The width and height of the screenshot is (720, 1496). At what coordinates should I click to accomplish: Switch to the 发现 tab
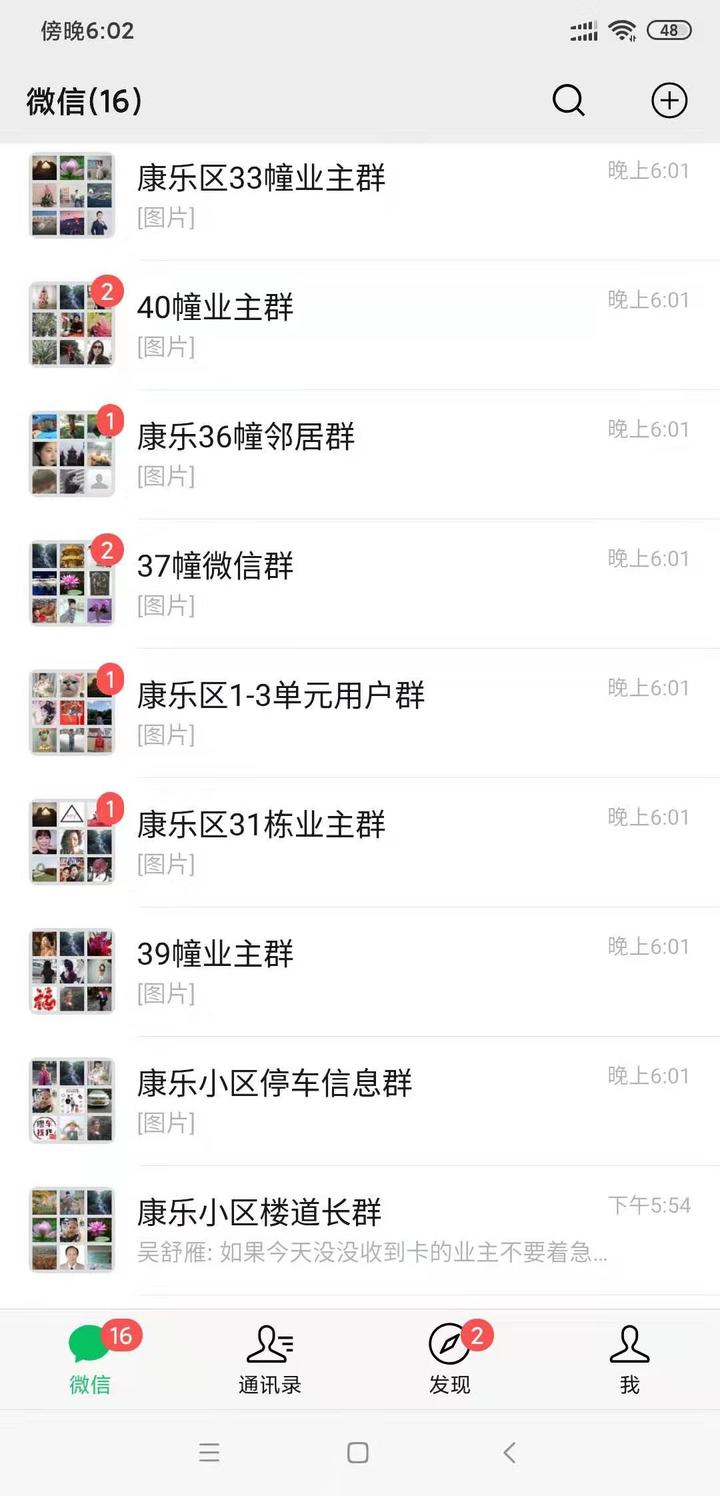tap(449, 1359)
